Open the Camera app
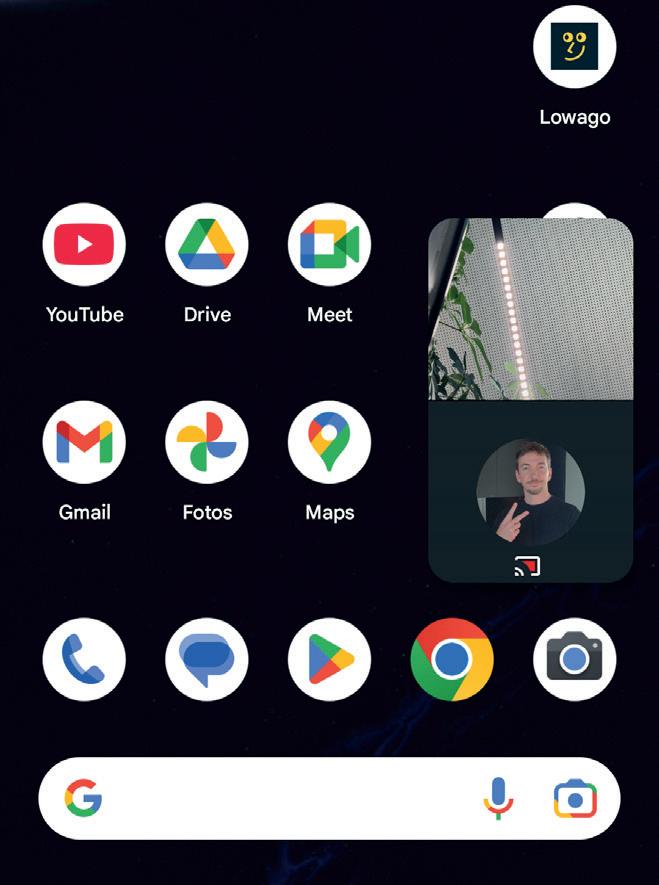This screenshot has width=659, height=885. [574, 659]
